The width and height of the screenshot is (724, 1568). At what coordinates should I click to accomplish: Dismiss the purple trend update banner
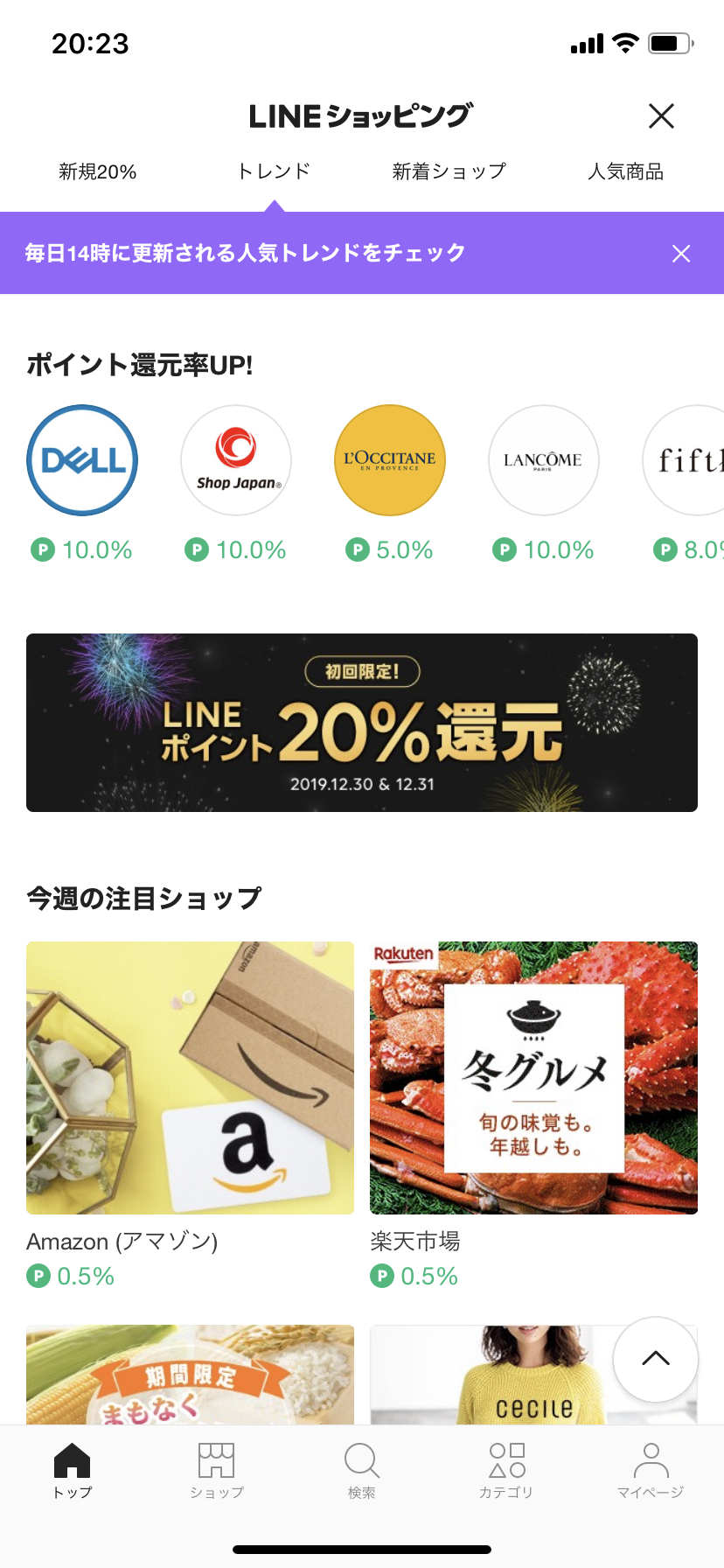click(681, 254)
